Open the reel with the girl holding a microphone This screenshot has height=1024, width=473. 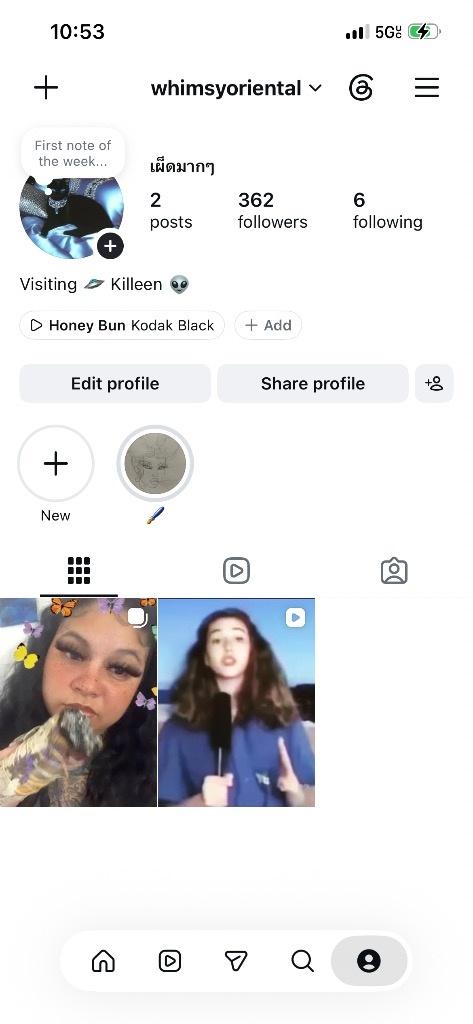[x=236, y=702]
